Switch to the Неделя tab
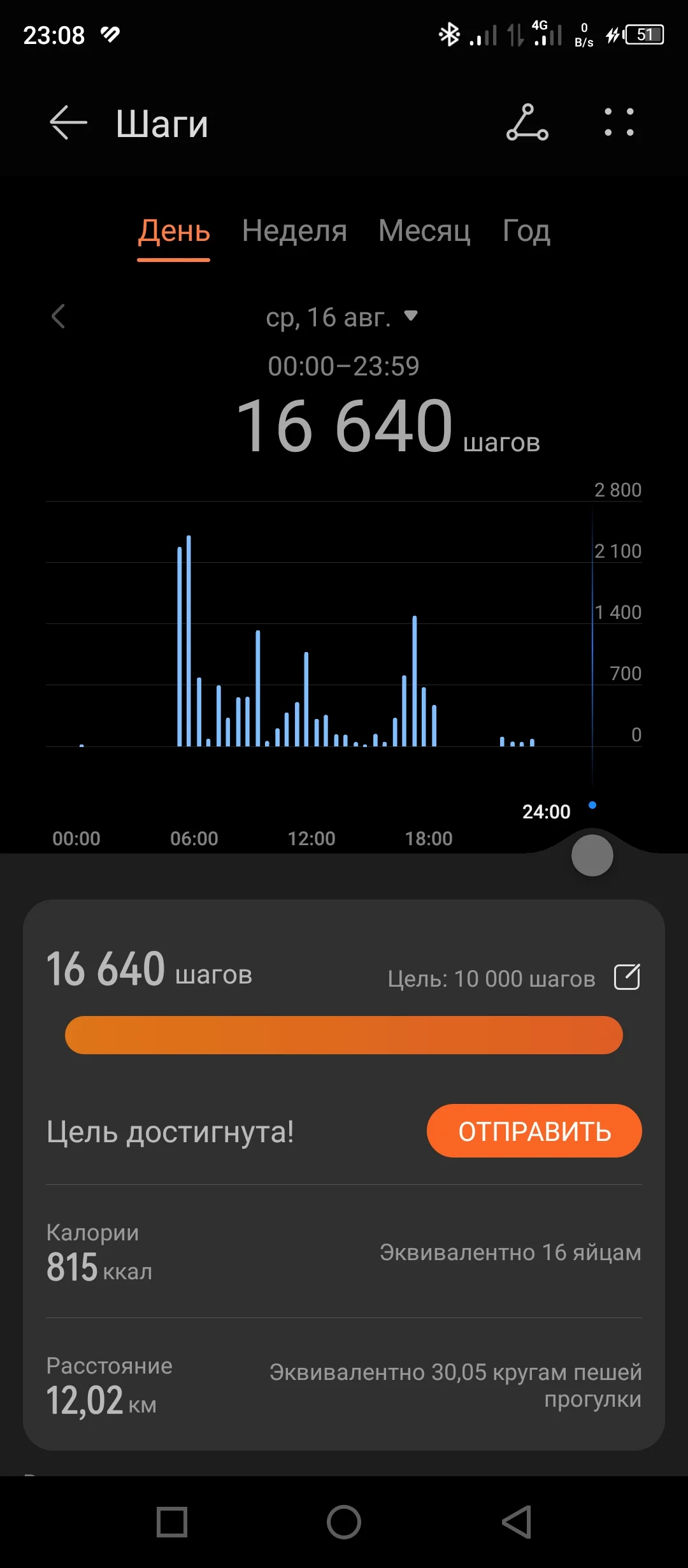688x1568 pixels. pyautogui.click(x=294, y=231)
